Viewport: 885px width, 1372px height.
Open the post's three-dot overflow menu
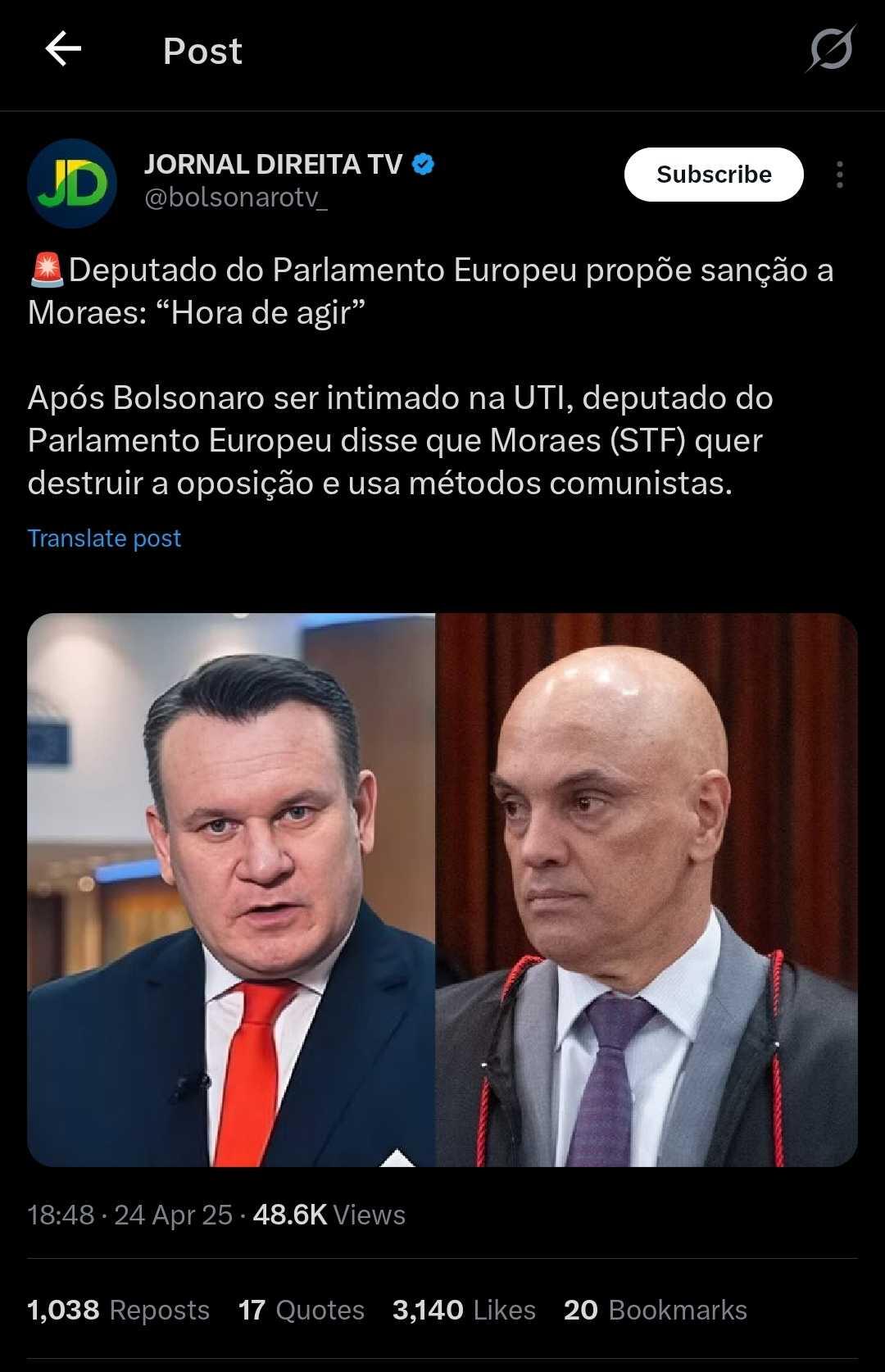coord(840,175)
